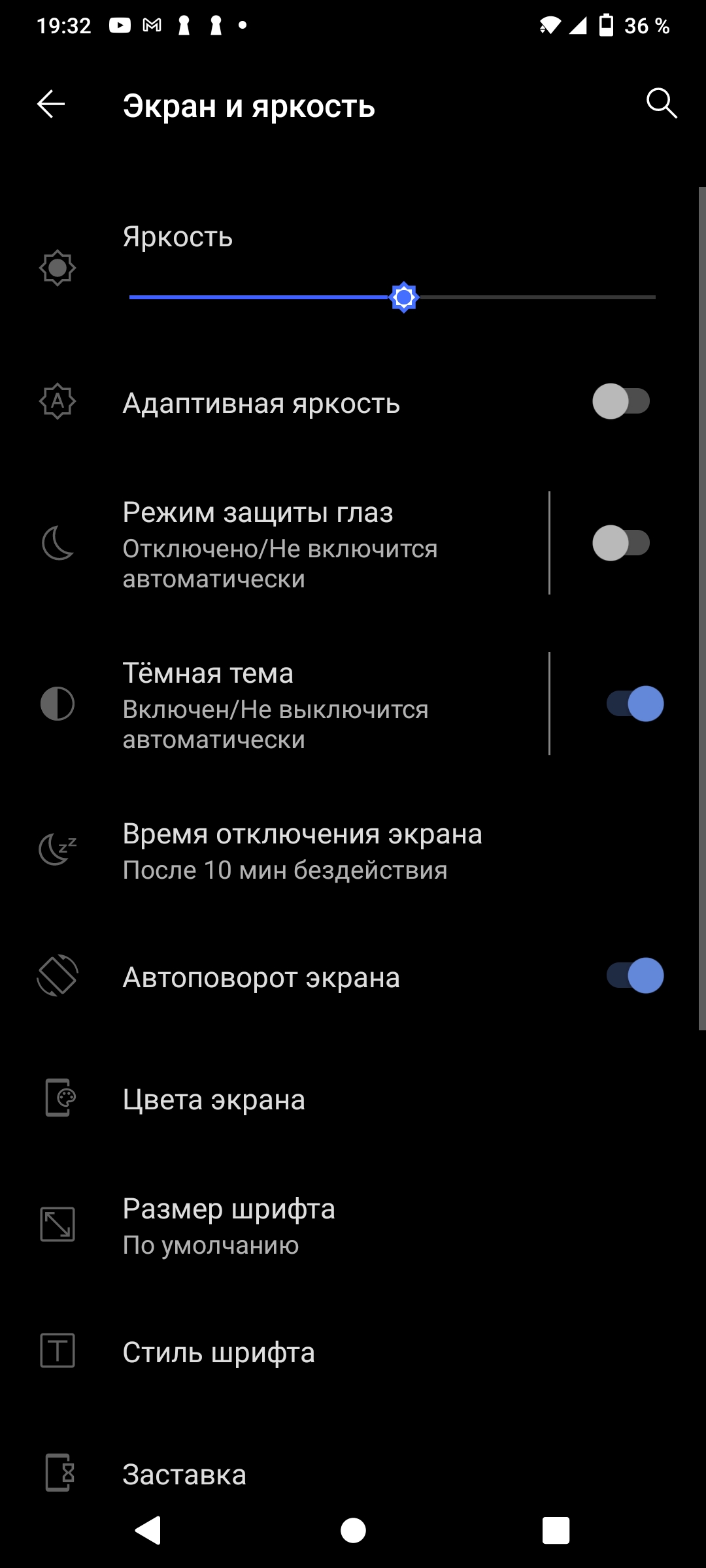Viewport: 706px width, 1568px height.
Task: Open the Заставка screensaver settings
Action: tap(184, 1474)
